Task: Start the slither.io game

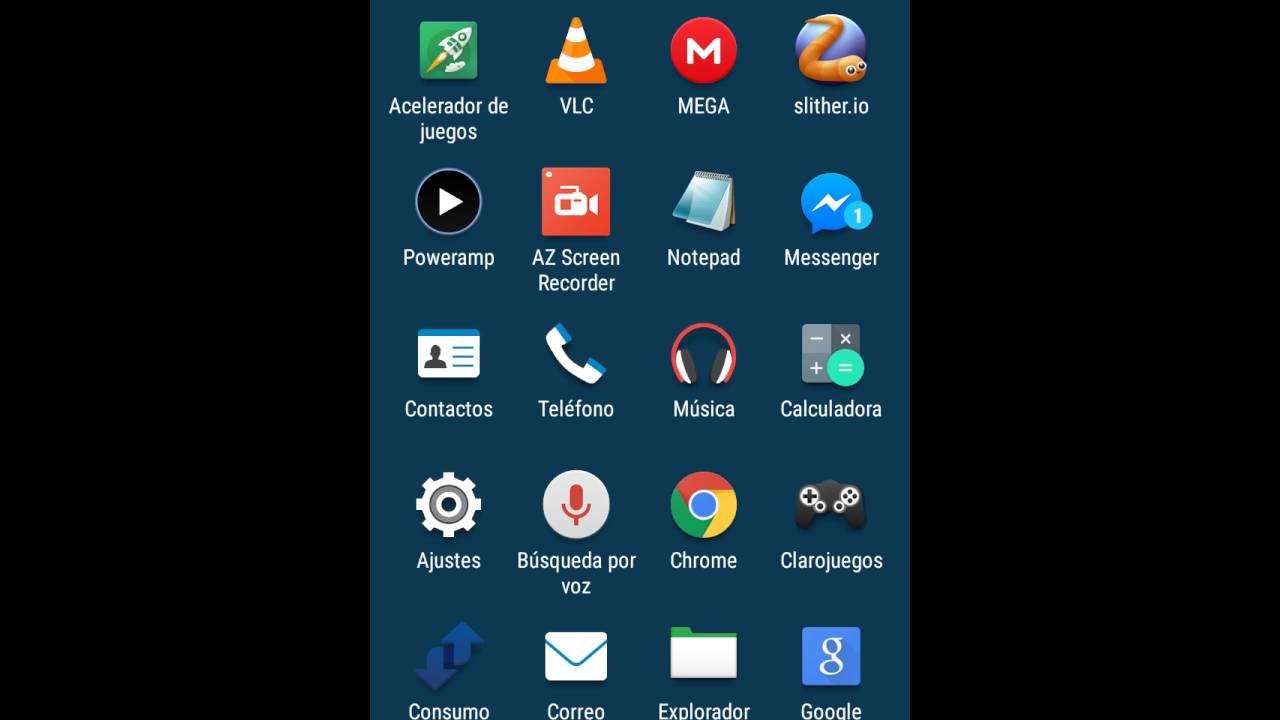Action: pyautogui.click(x=831, y=50)
